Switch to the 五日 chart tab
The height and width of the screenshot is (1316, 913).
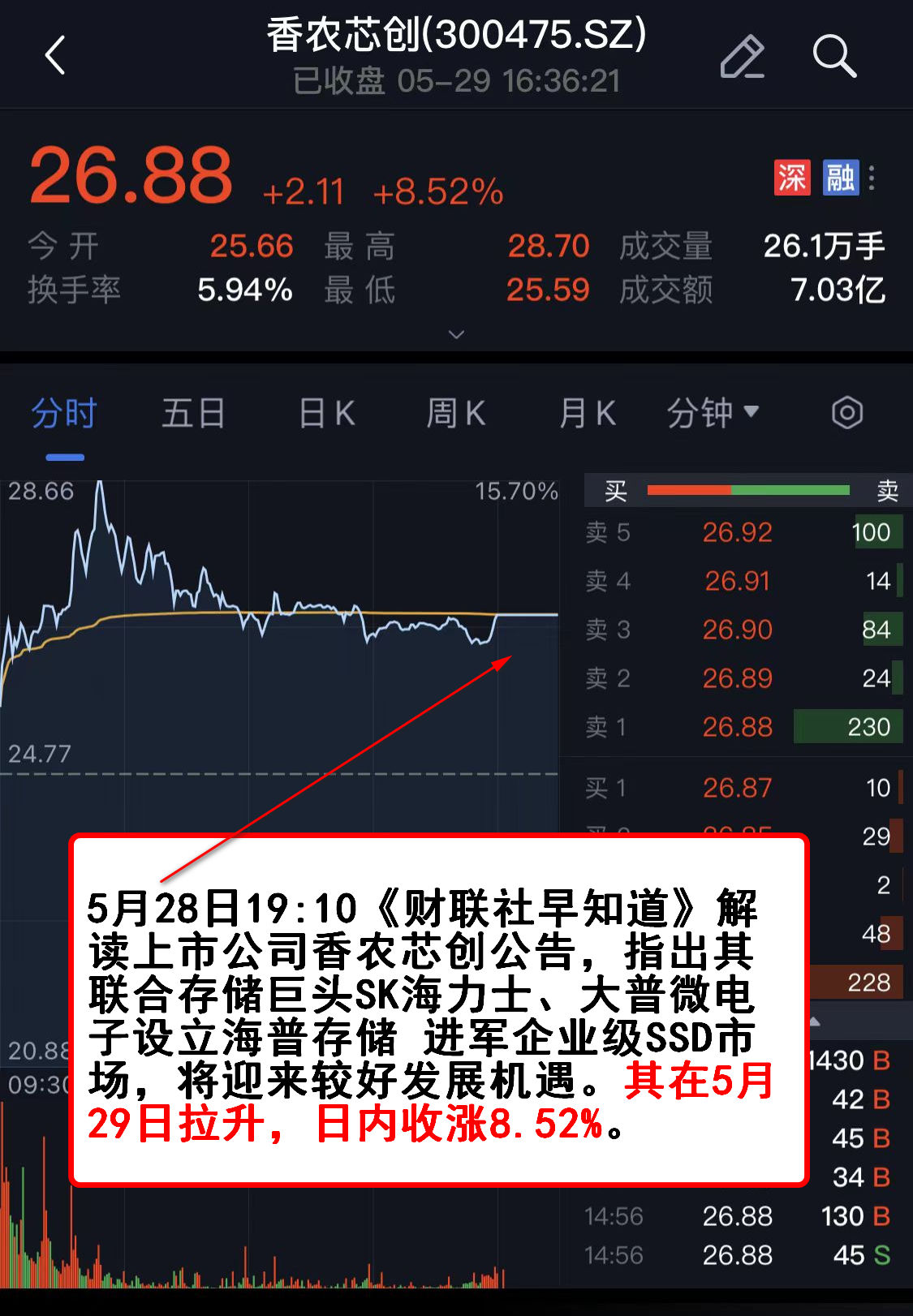pyautogui.click(x=193, y=414)
